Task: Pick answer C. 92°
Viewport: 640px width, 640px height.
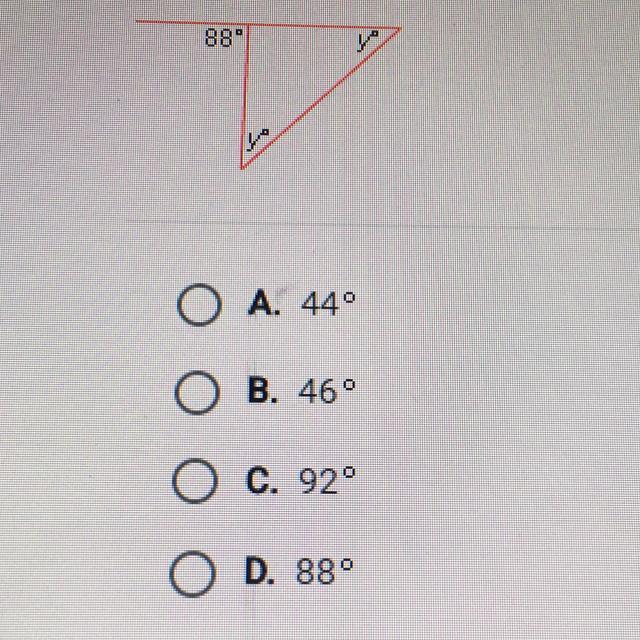Action: click(193, 483)
